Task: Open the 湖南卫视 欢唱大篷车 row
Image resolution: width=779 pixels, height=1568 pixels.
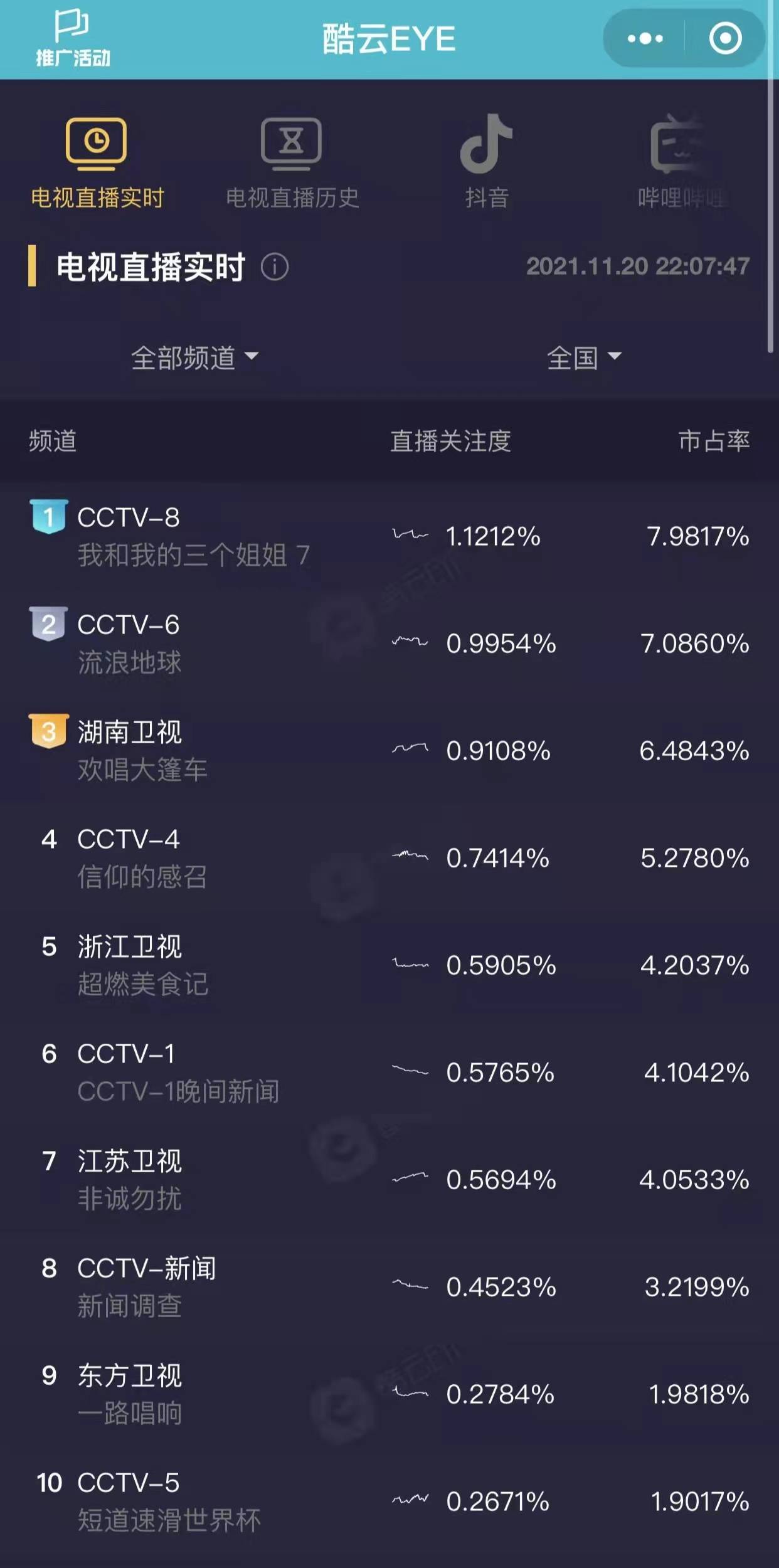Action: coord(389,750)
